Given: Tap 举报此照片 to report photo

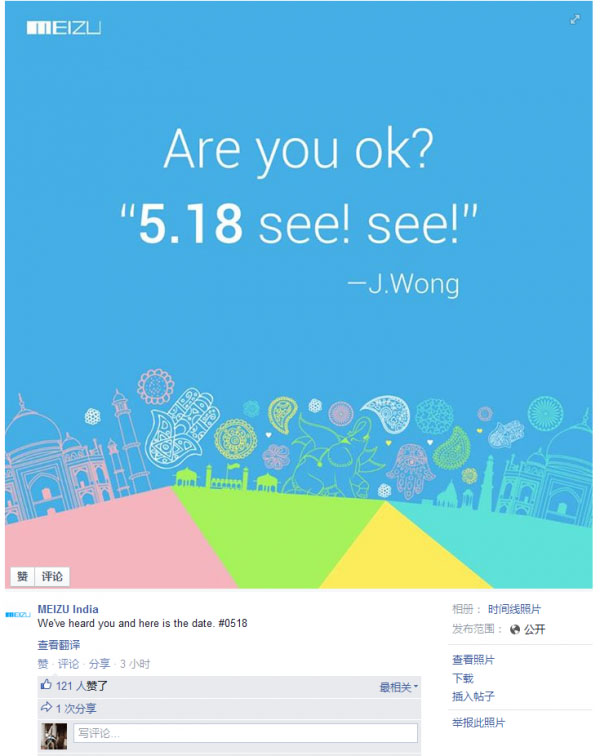Looking at the screenshot, I should tap(478, 723).
